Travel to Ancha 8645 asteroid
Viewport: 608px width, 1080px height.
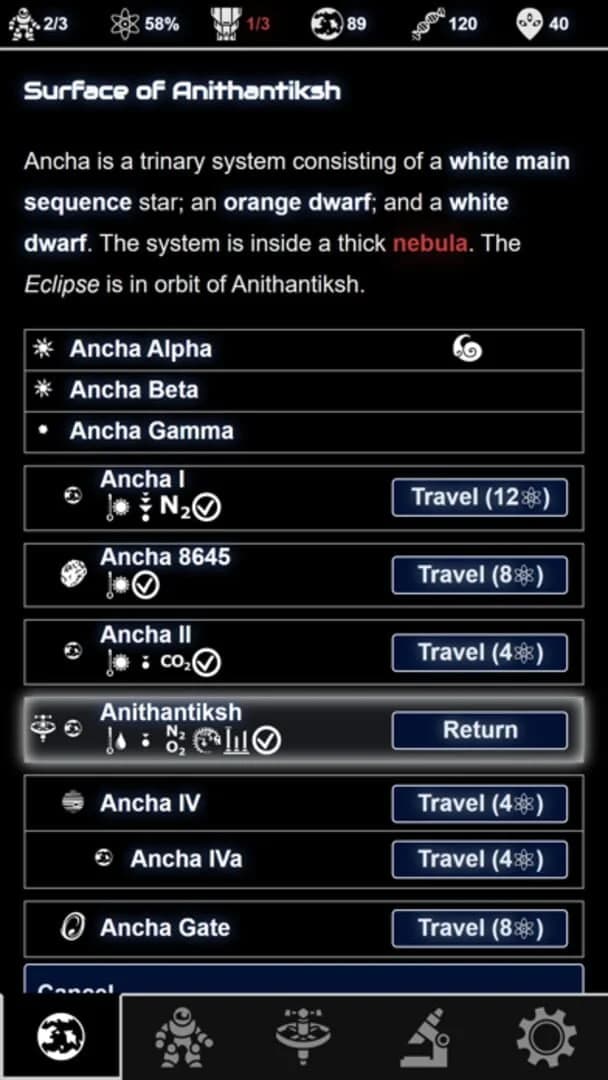pyautogui.click(x=479, y=574)
